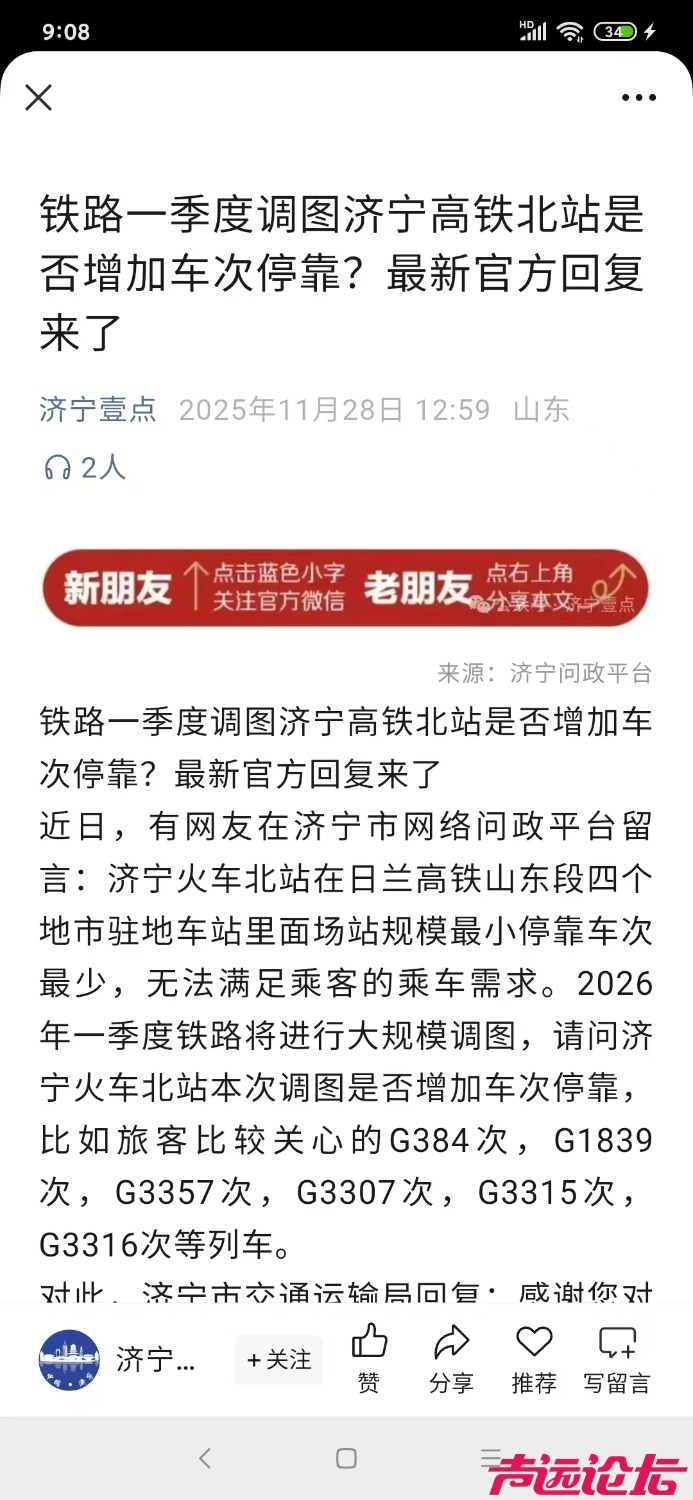Go to home screen via system button
Viewport: 693px width, 1500px height.
[346, 1458]
